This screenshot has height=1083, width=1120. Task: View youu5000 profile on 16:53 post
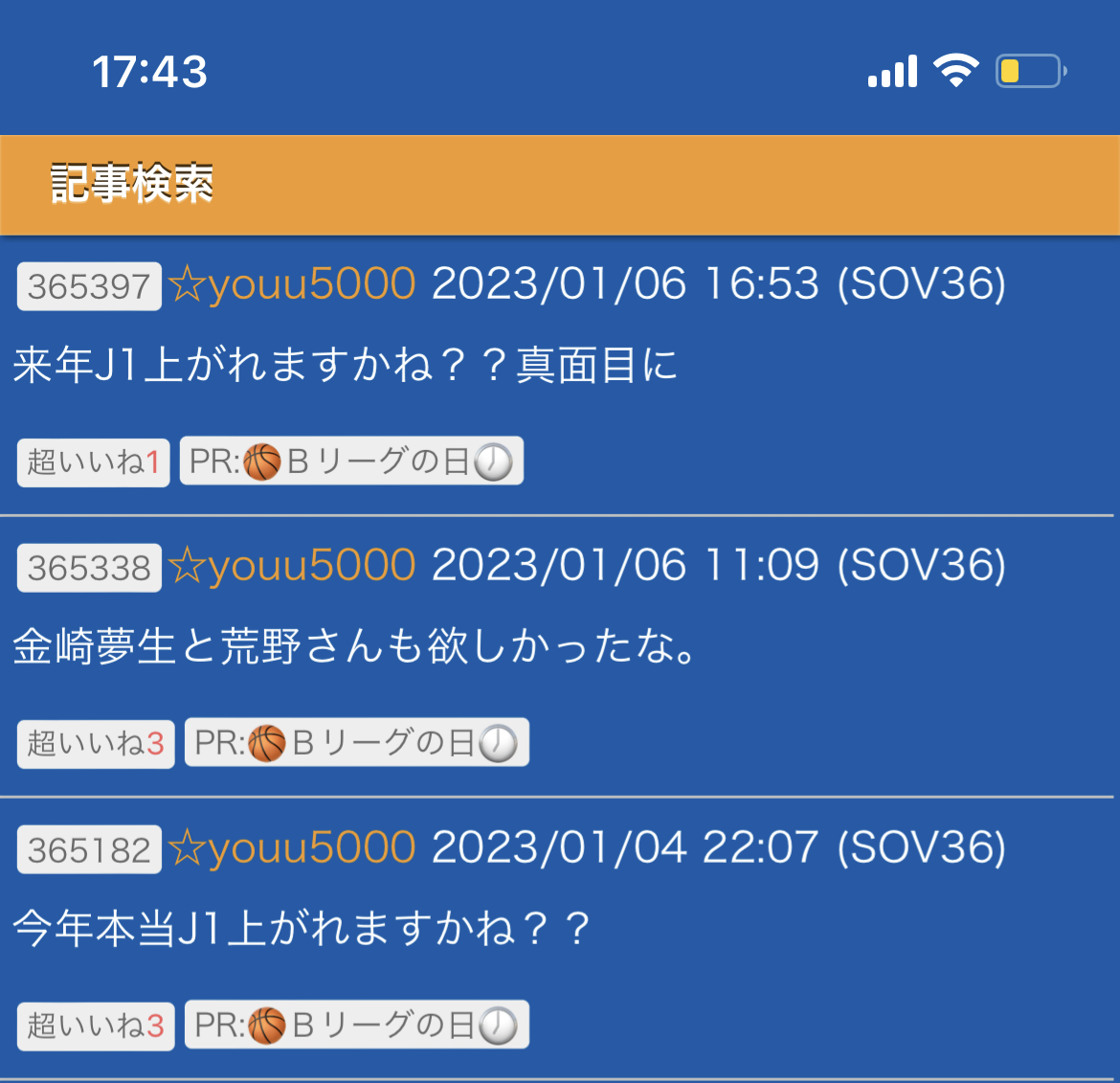point(292,284)
